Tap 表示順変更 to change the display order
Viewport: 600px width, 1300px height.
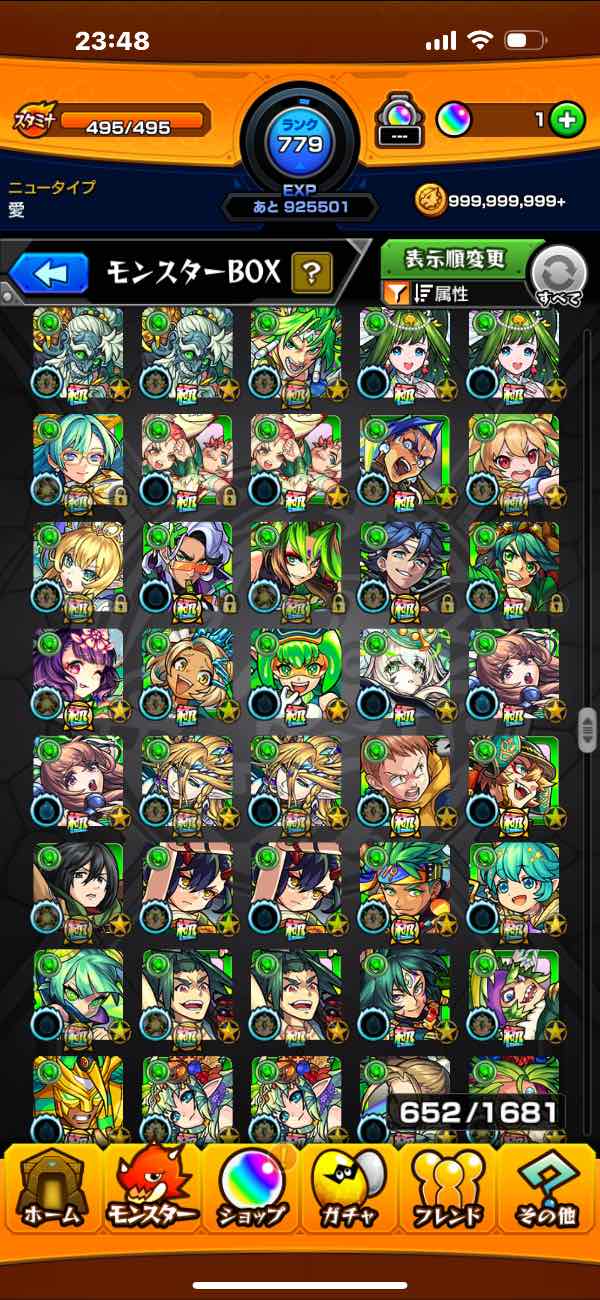pos(455,259)
